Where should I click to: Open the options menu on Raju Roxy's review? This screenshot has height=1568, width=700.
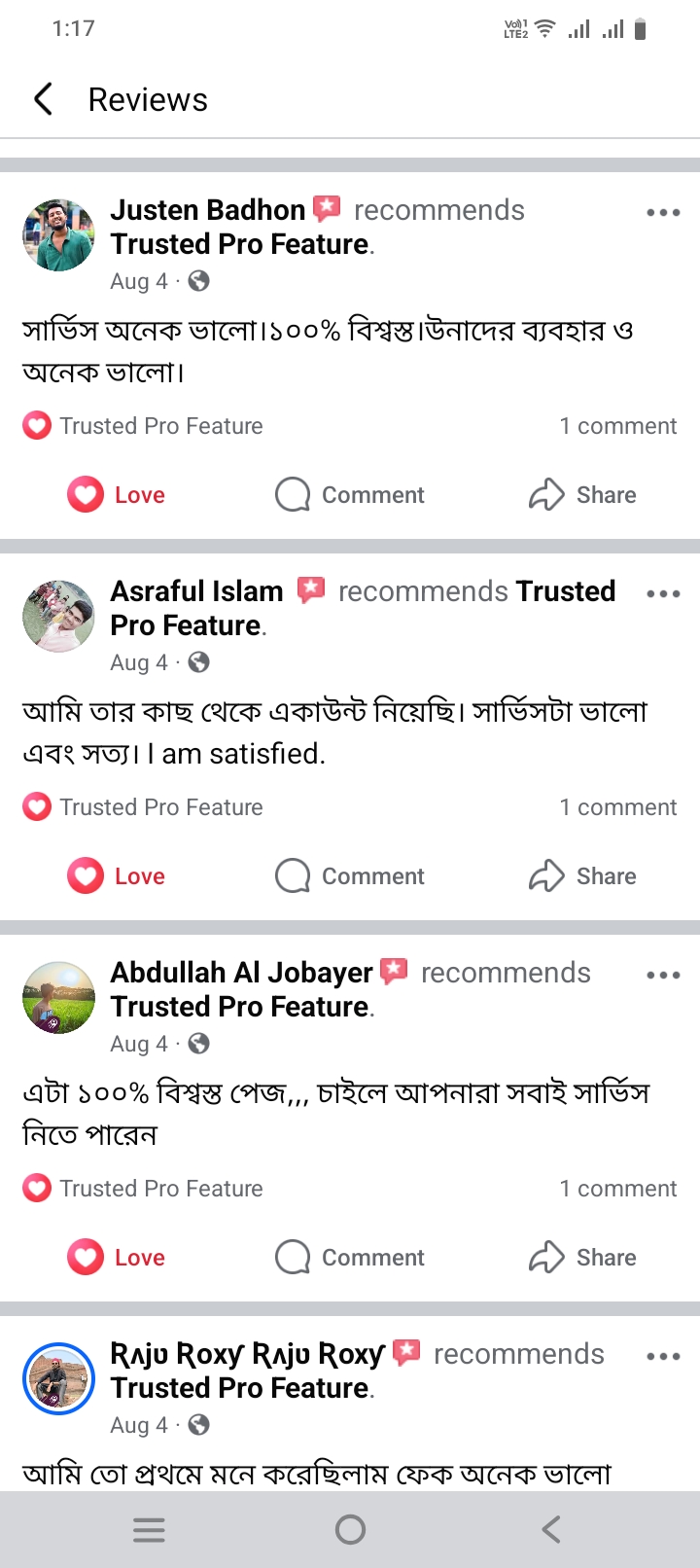coord(663,1356)
